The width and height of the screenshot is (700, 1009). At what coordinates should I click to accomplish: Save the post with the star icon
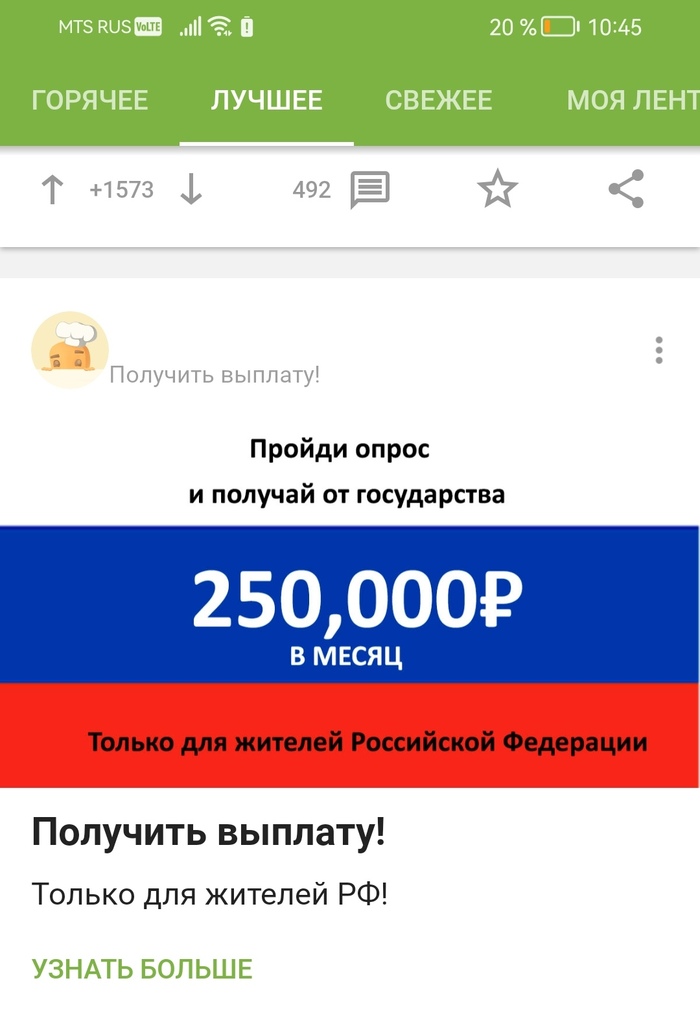click(x=497, y=190)
